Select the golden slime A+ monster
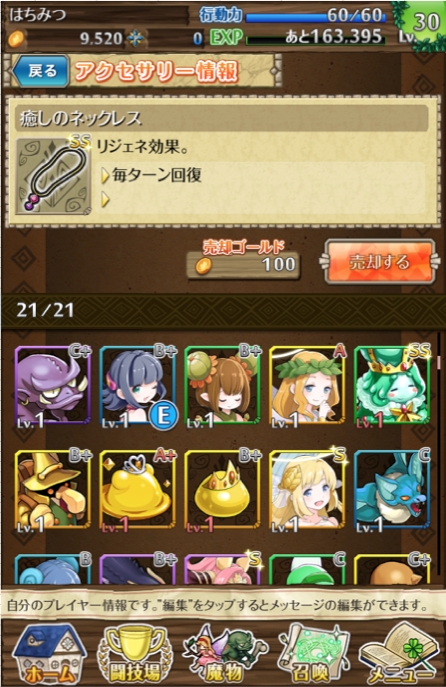Viewport: 446px width, 687px height. 138,490
